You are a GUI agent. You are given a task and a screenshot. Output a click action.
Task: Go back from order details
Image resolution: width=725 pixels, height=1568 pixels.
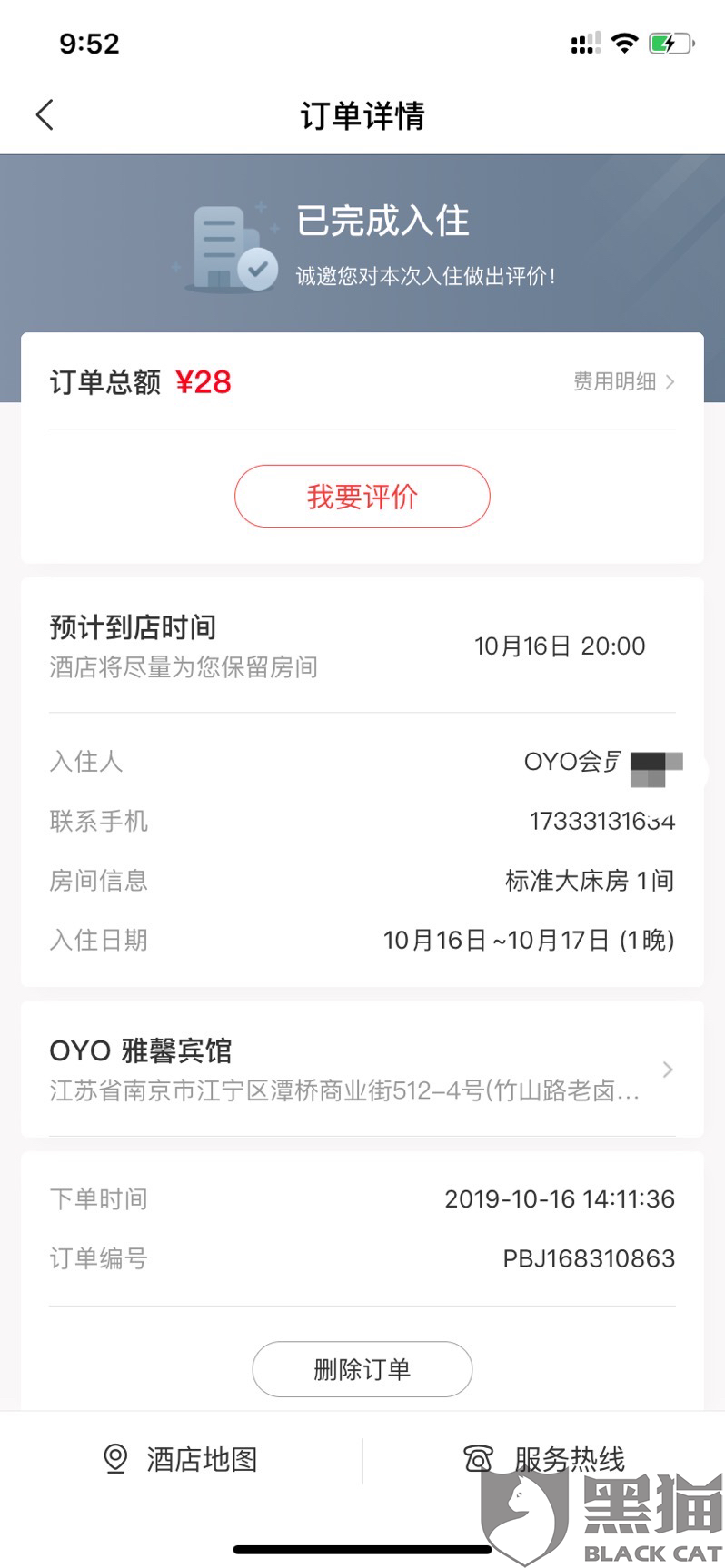point(45,115)
